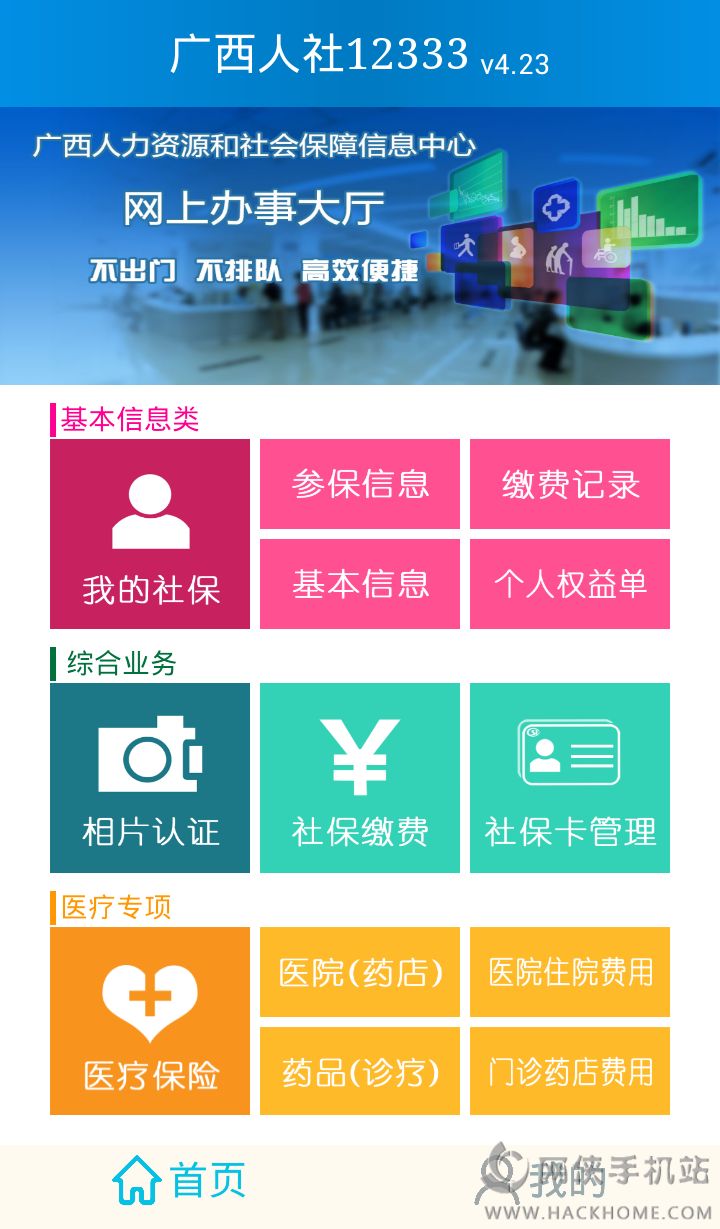Open 医院(药店) lookup
The image size is (720, 1229).
click(x=360, y=972)
